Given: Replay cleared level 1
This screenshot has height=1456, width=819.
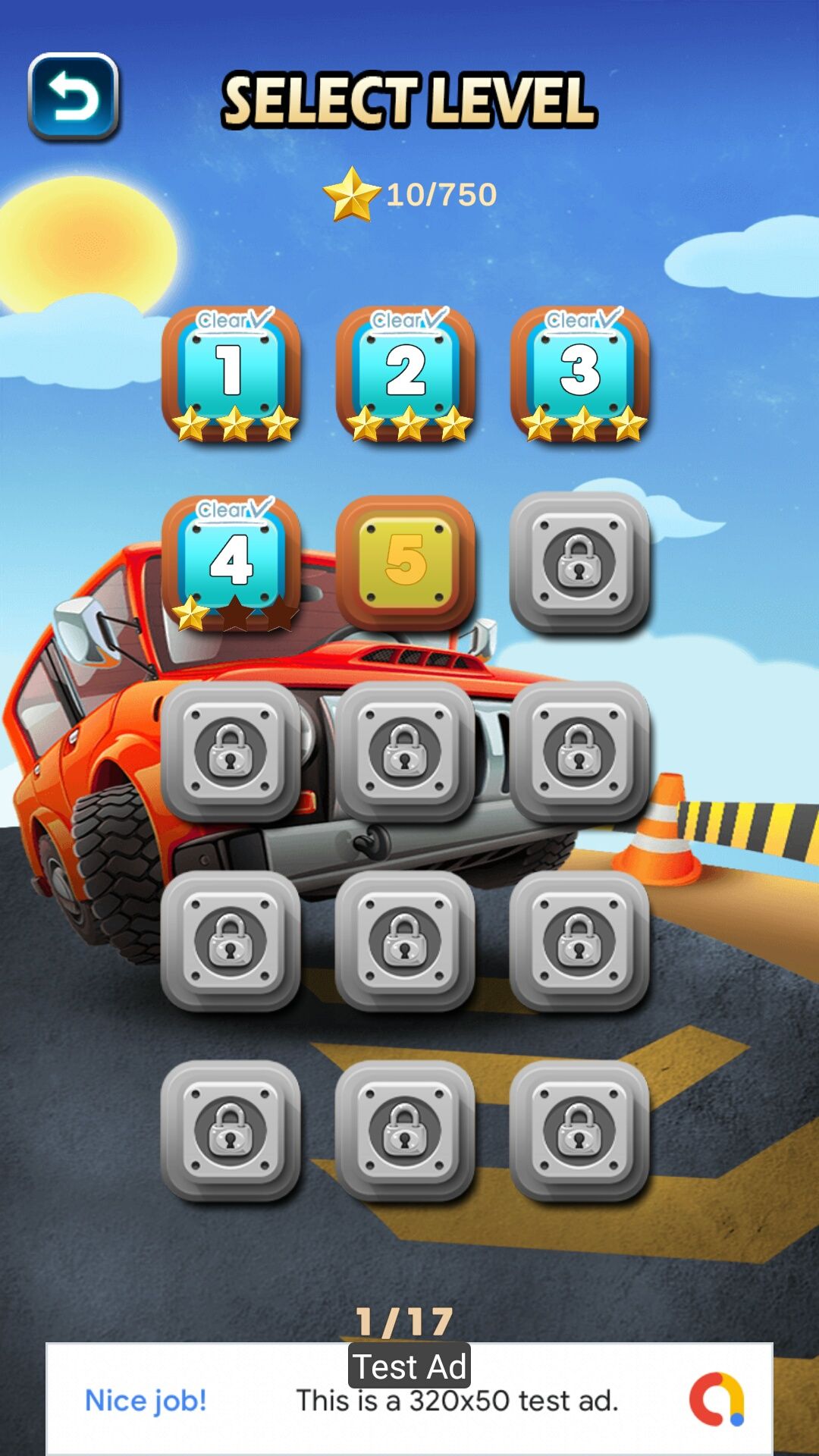Looking at the screenshot, I should pos(231,373).
